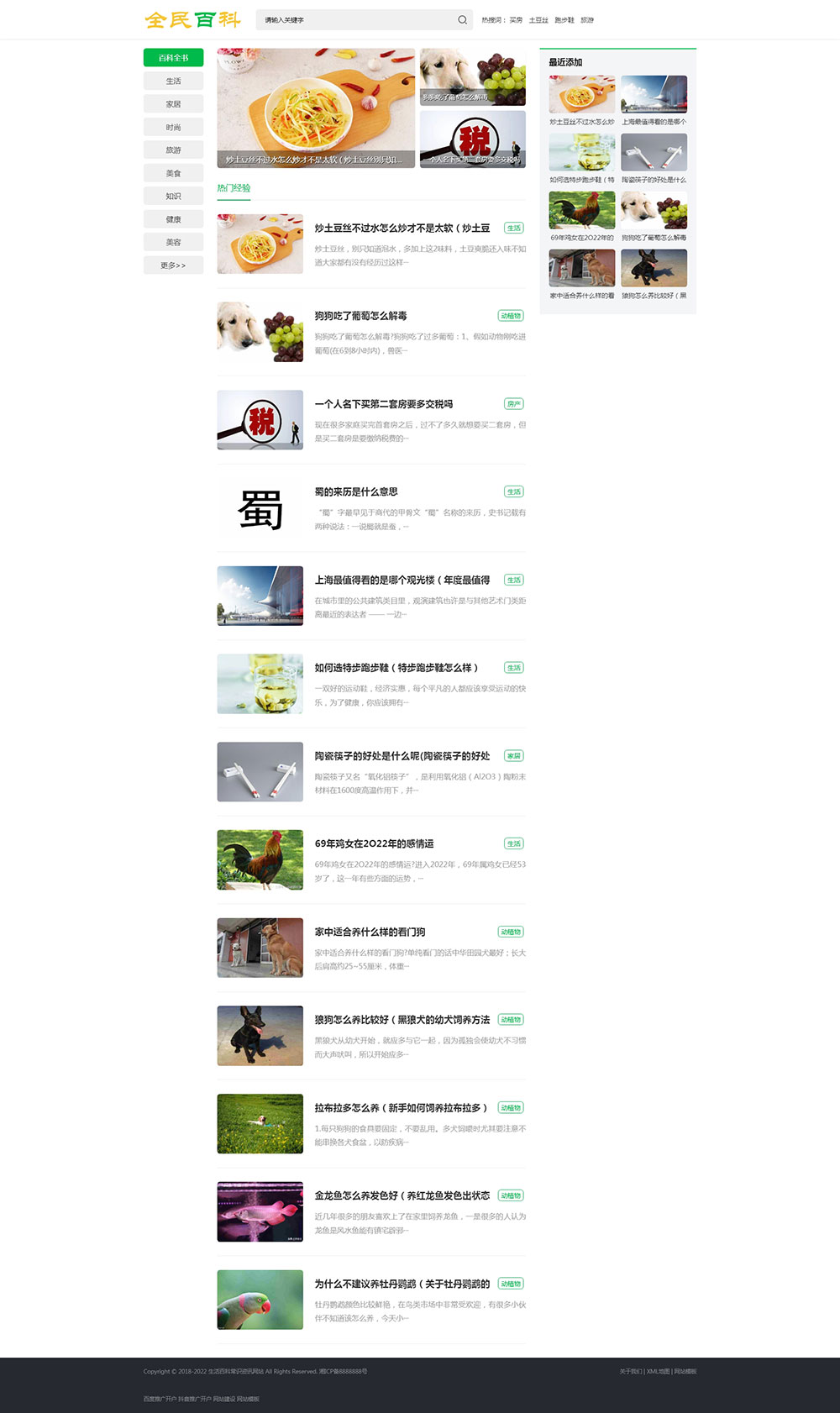This screenshot has width=840, height=1413.
Task: Tap hot search term 土豆丝
Action: tap(538, 20)
